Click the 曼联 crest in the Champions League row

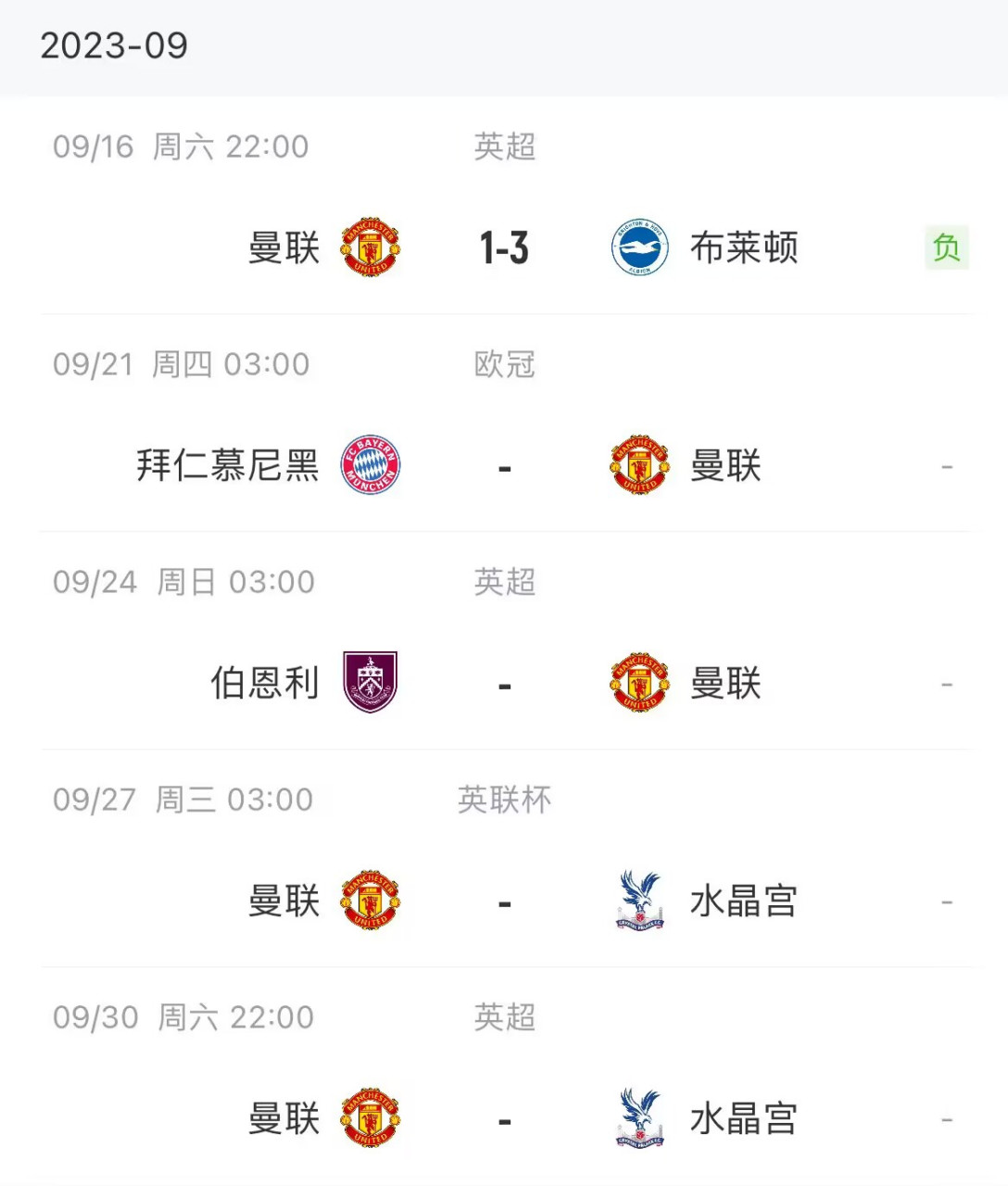pos(636,465)
